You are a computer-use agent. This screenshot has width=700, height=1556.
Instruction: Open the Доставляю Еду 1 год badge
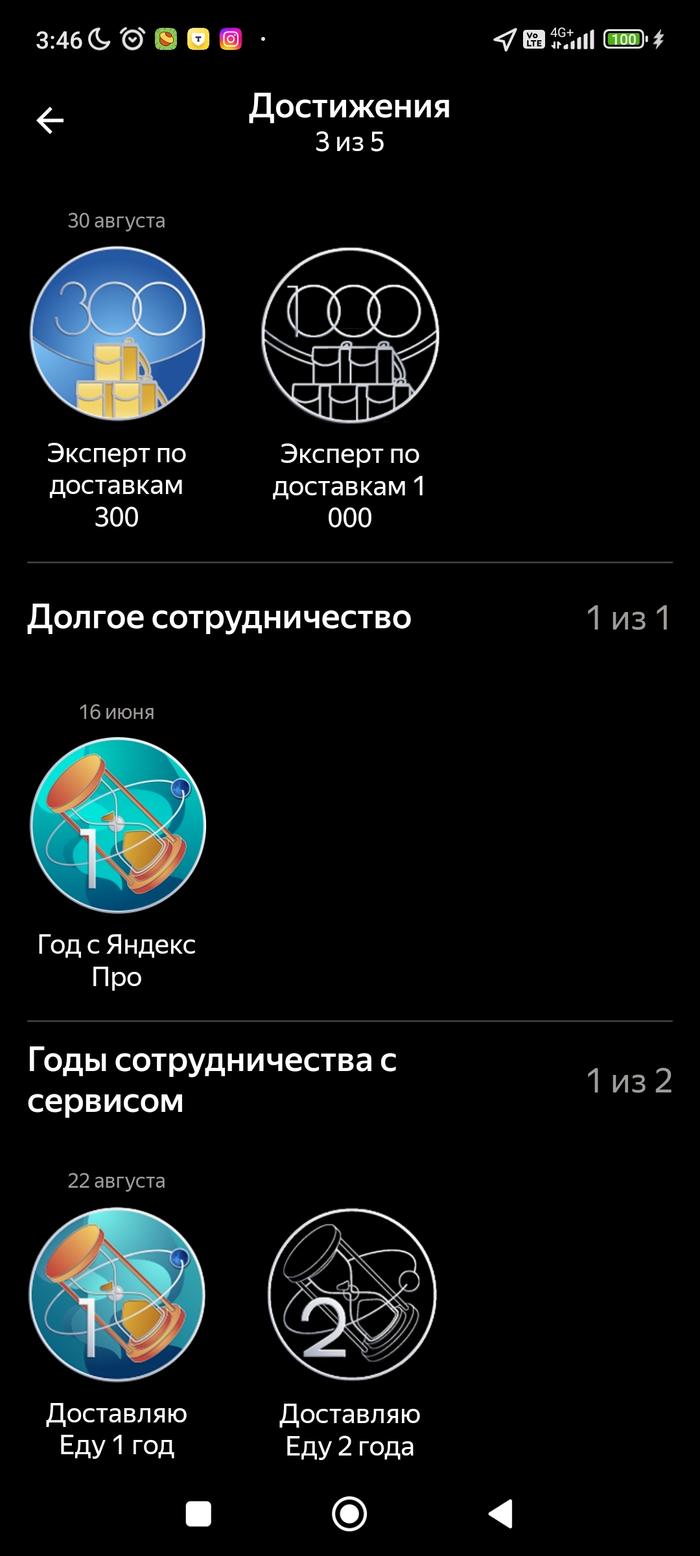pyautogui.click(x=117, y=1295)
